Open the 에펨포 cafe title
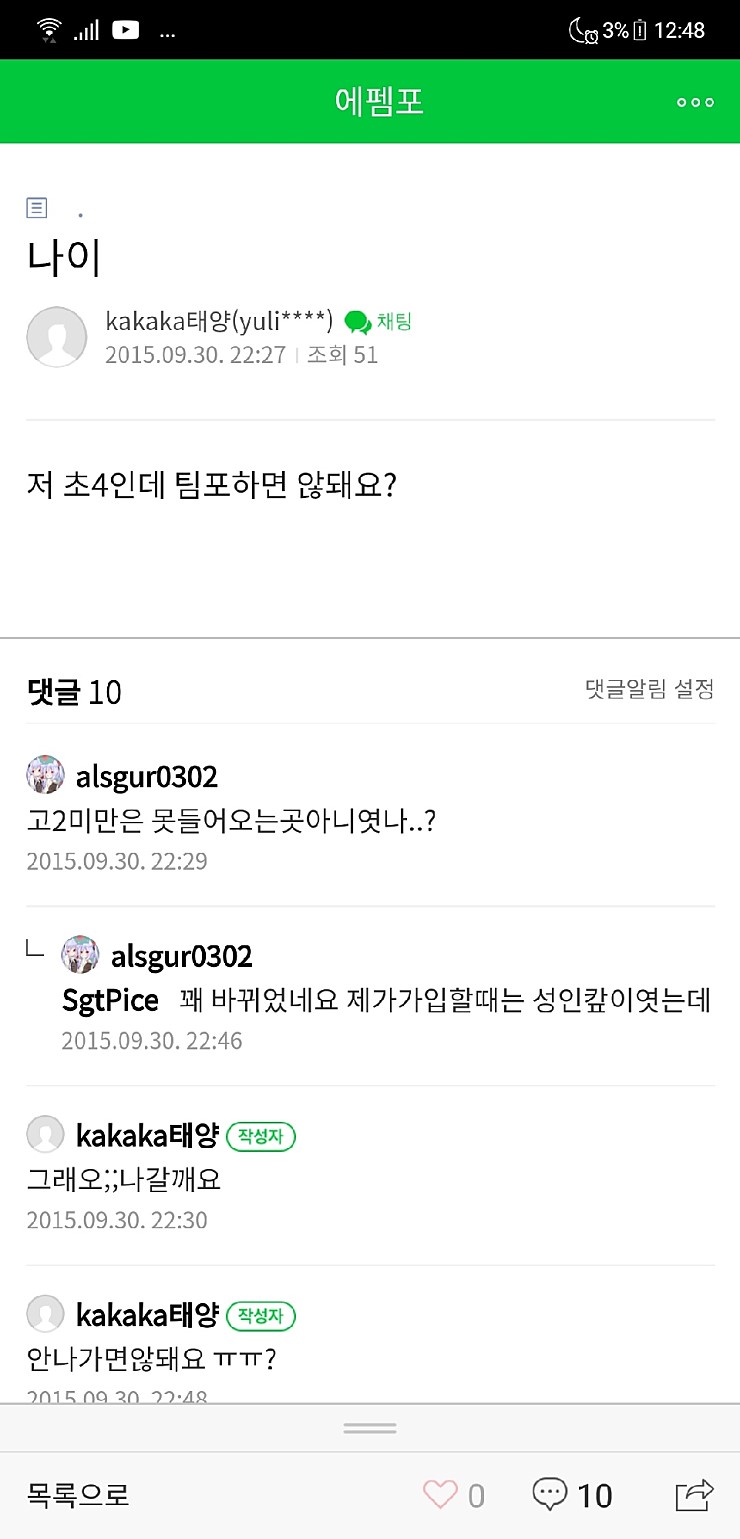Viewport: 740px width, 1539px height. click(379, 102)
